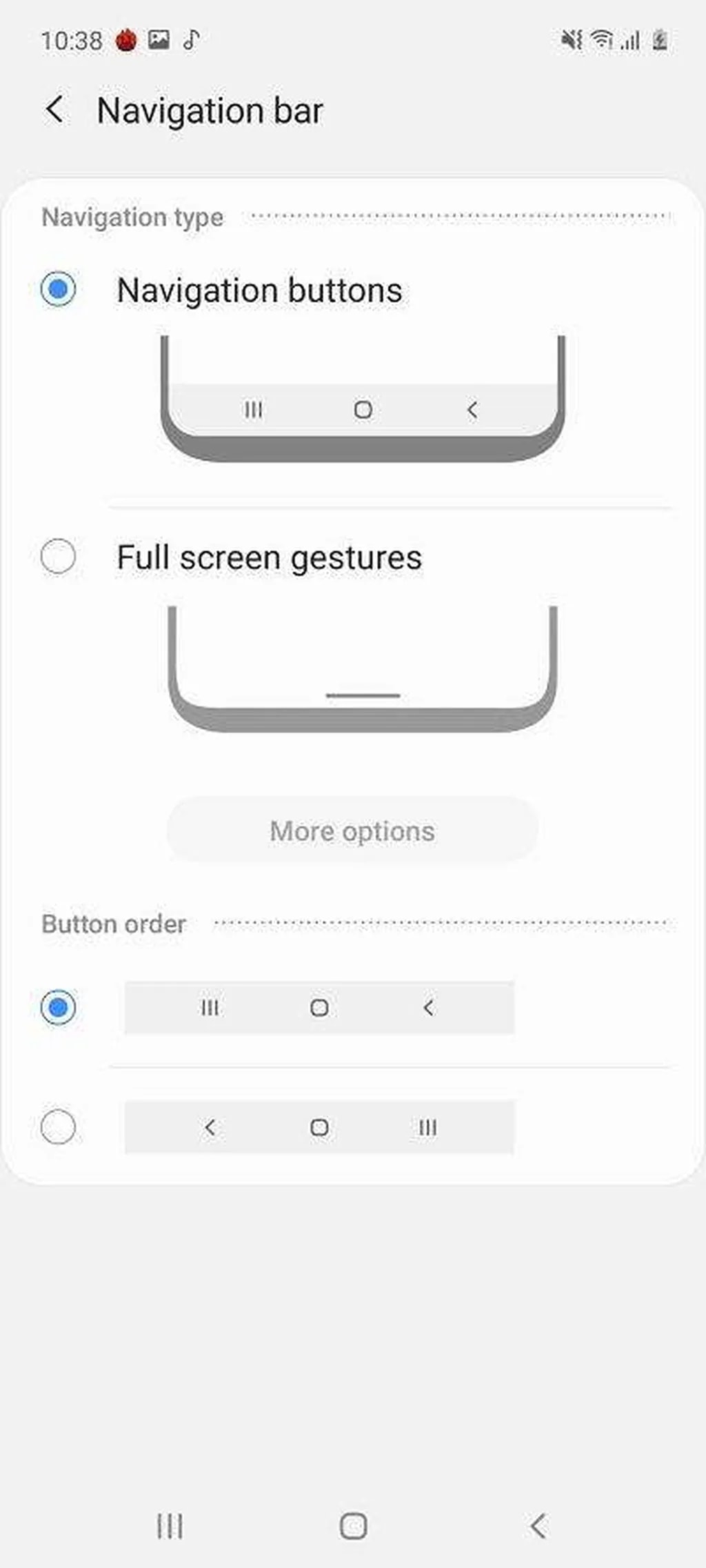Image resolution: width=706 pixels, height=1568 pixels.
Task: Tap the system home button
Action: [x=353, y=1526]
